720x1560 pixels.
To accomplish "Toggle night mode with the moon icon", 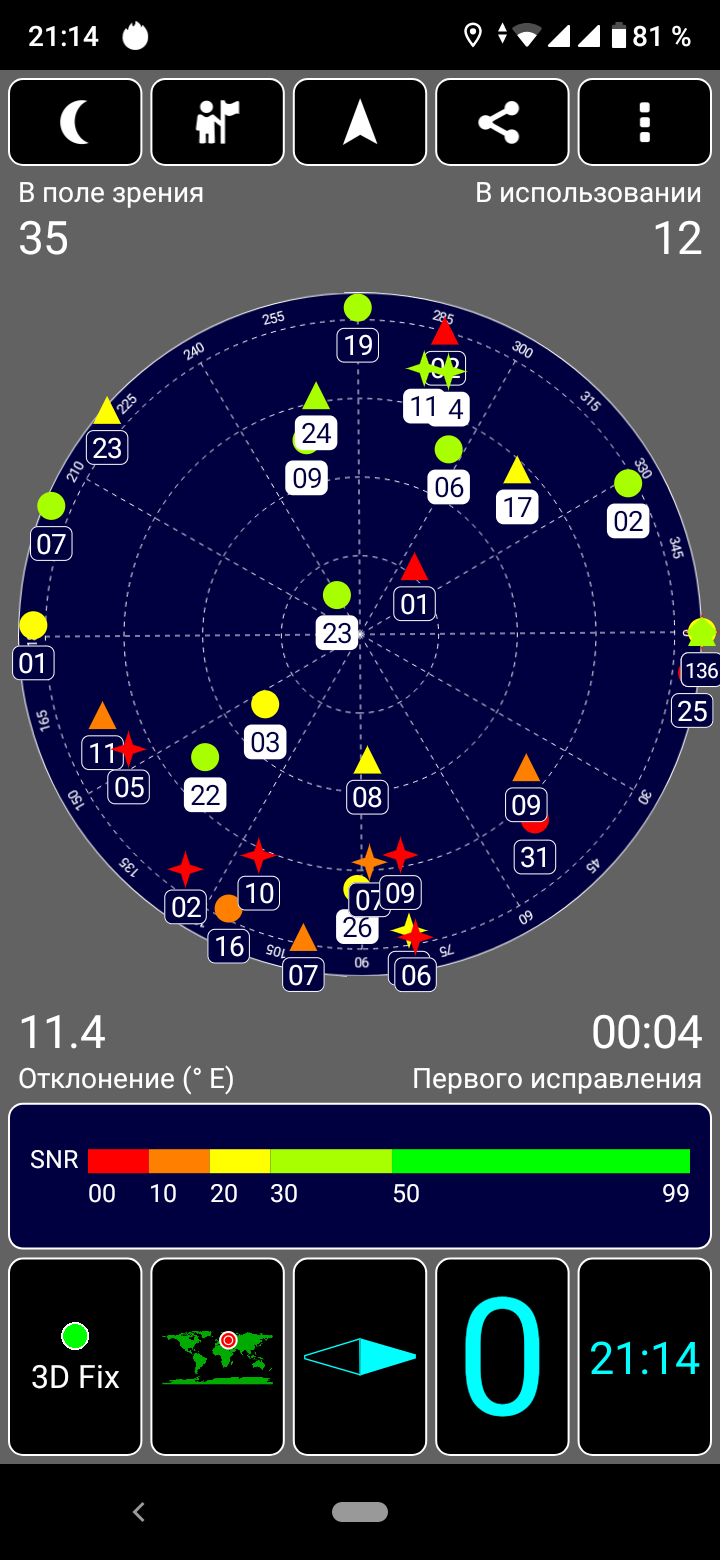I will tap(75, 122).
